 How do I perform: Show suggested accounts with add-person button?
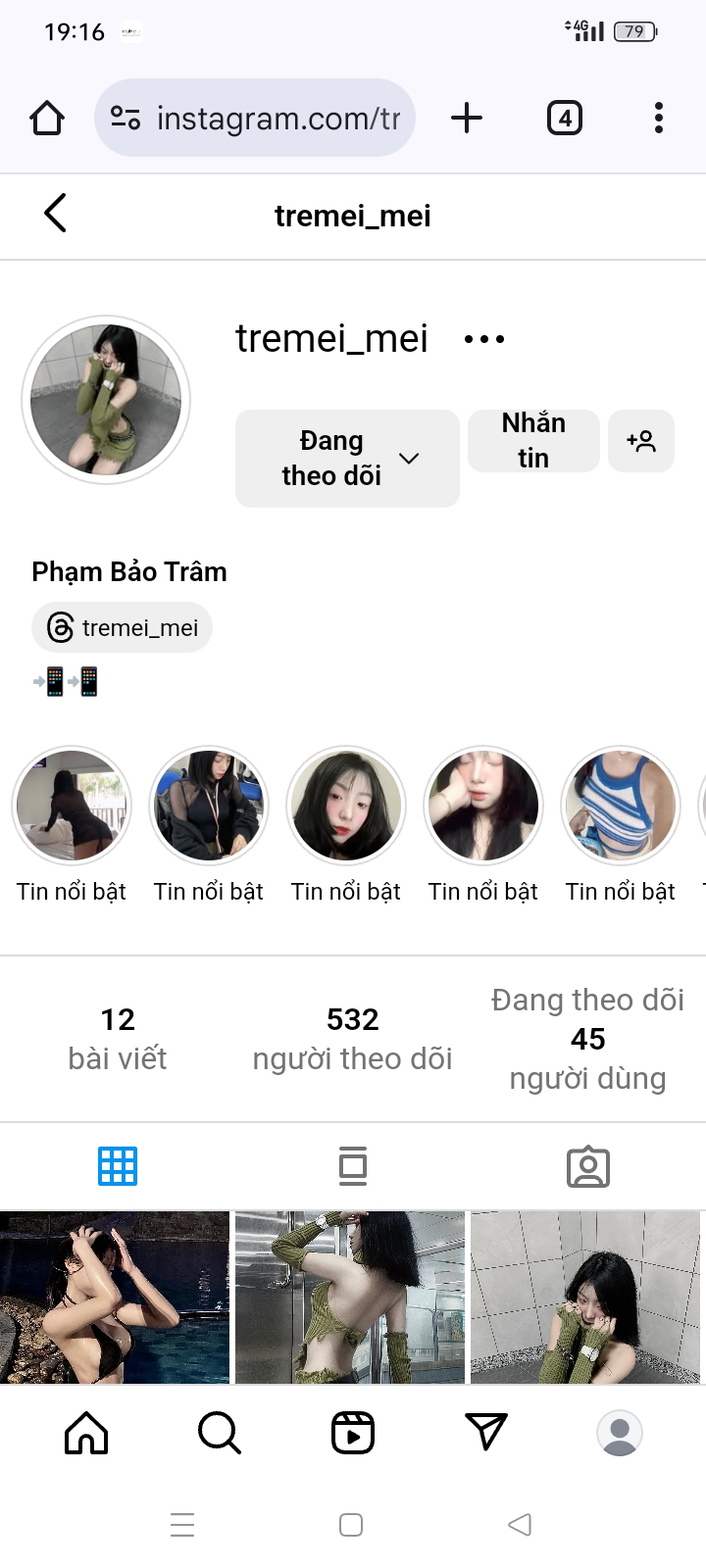point(641,441)
